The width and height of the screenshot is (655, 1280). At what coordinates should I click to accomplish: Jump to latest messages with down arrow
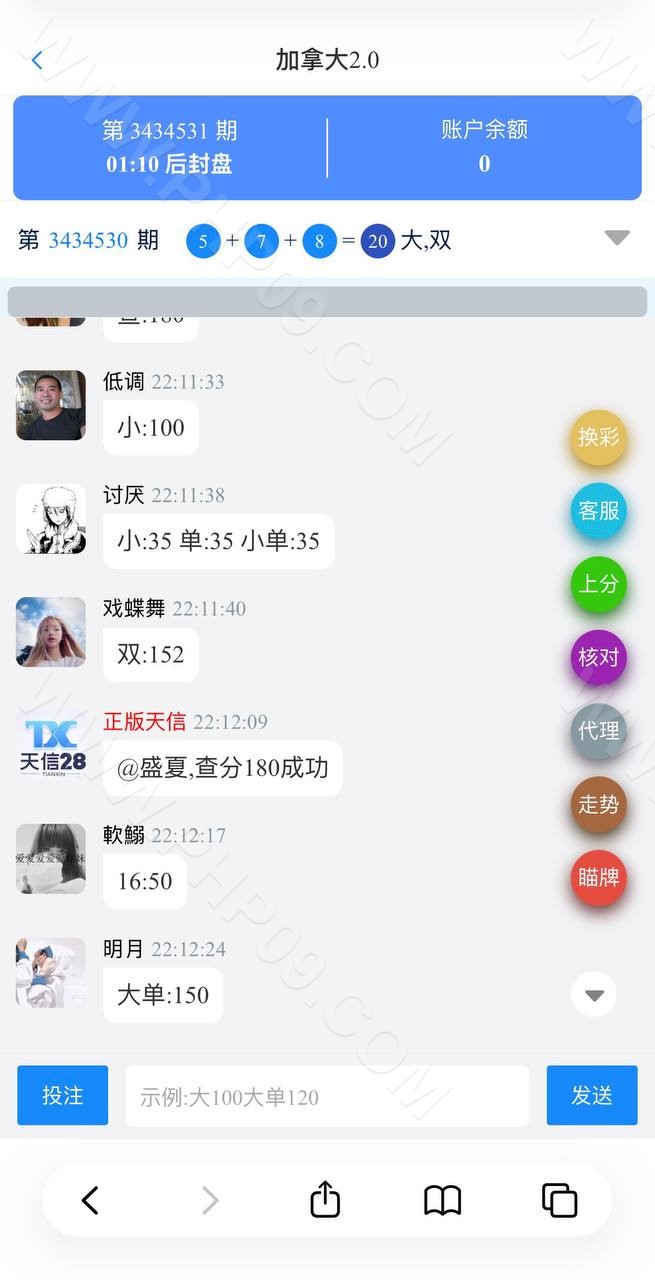594,995
